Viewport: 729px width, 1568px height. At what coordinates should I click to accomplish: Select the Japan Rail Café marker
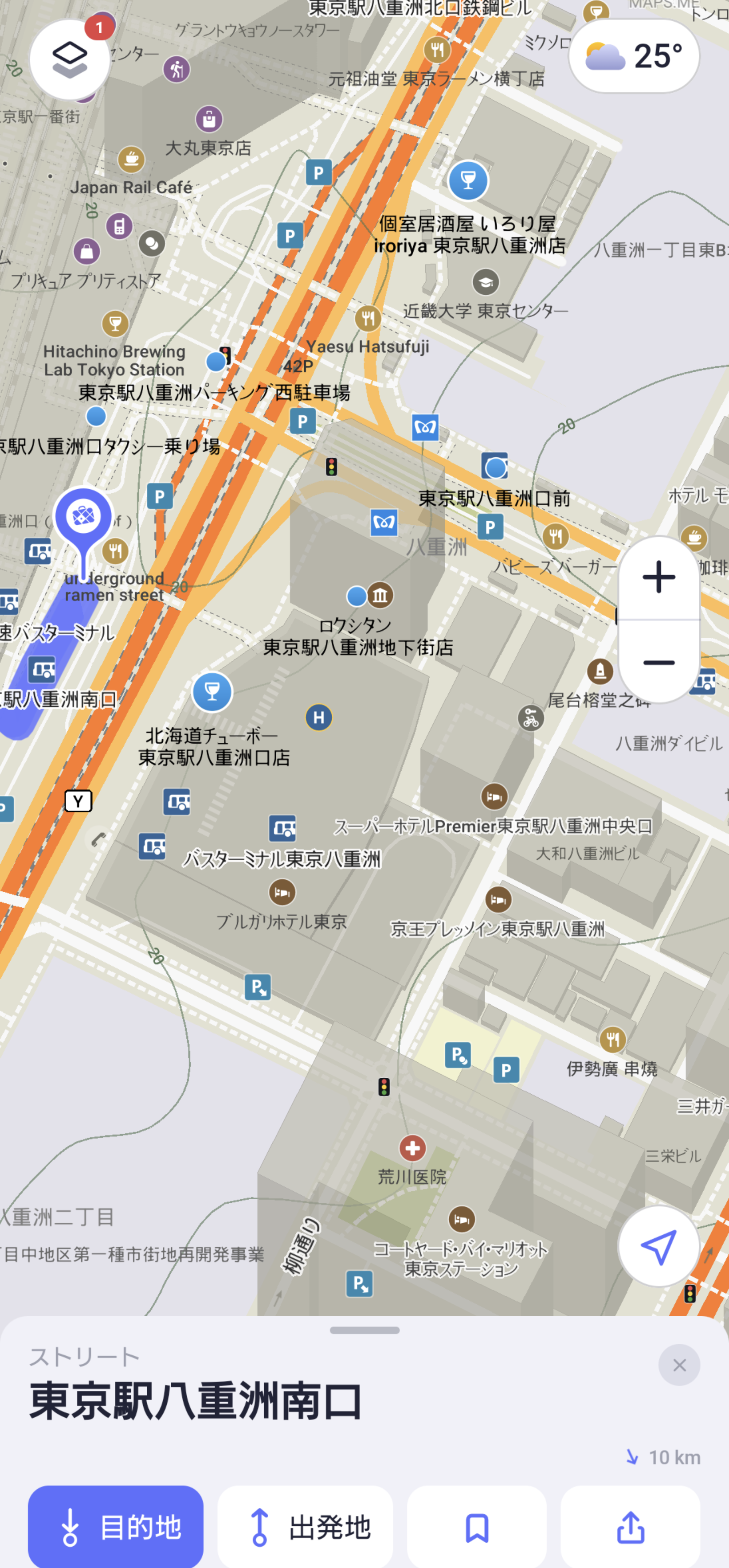[x=131, y=160]
